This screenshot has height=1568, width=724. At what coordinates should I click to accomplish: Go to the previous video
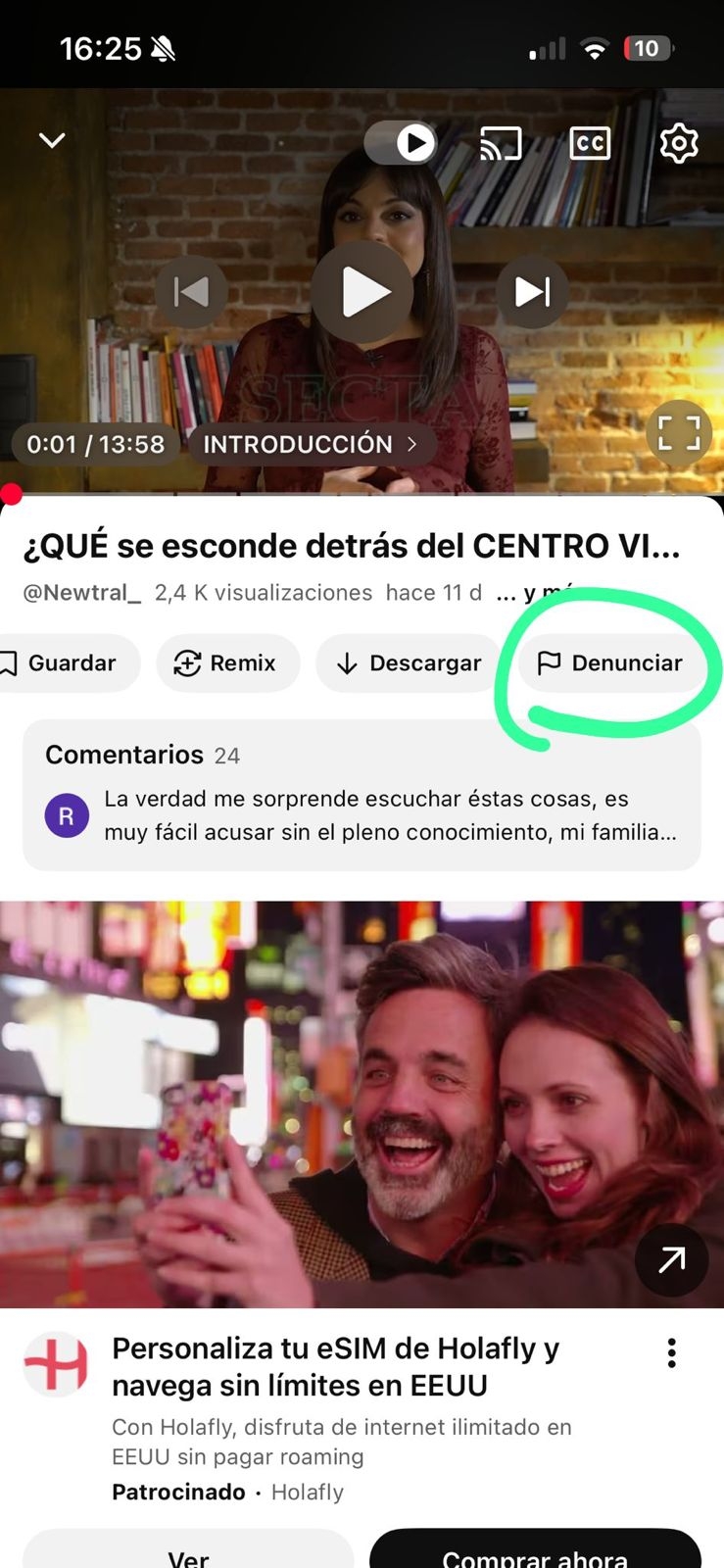tap(191, 292)
